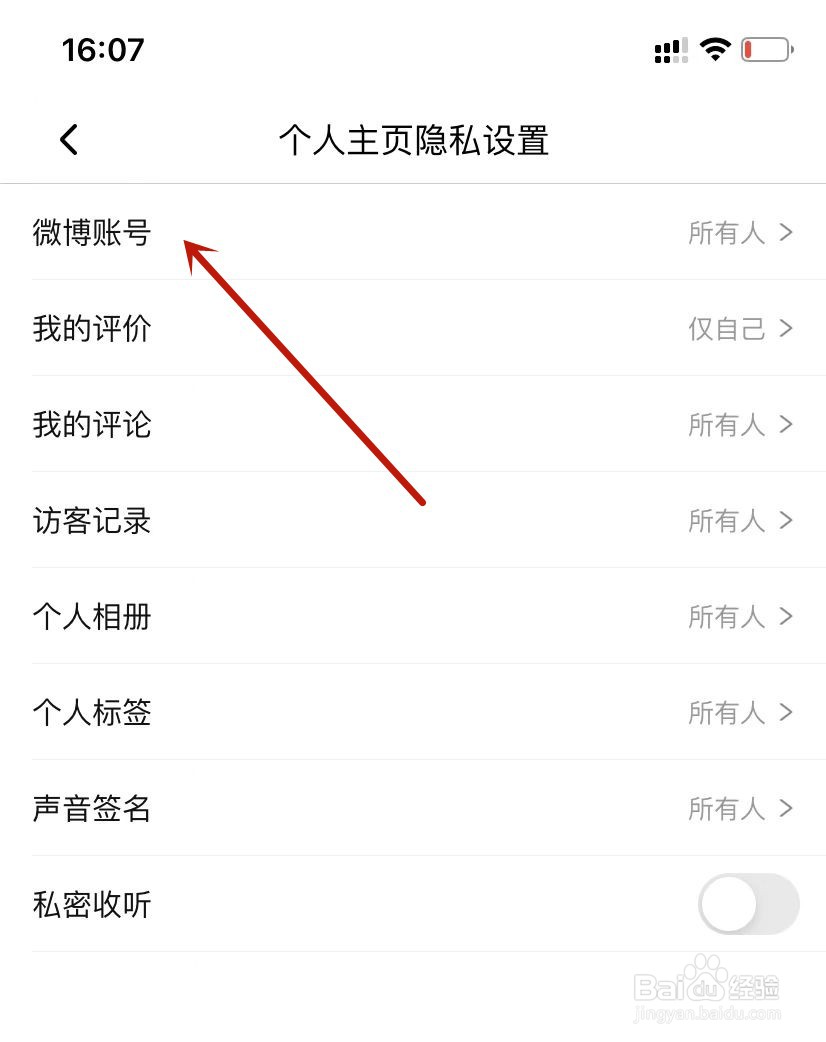Open the 个人标签 menu item
Image resolution: width=826 pixels, height=1042 pixels.
(x=92, y=713)
